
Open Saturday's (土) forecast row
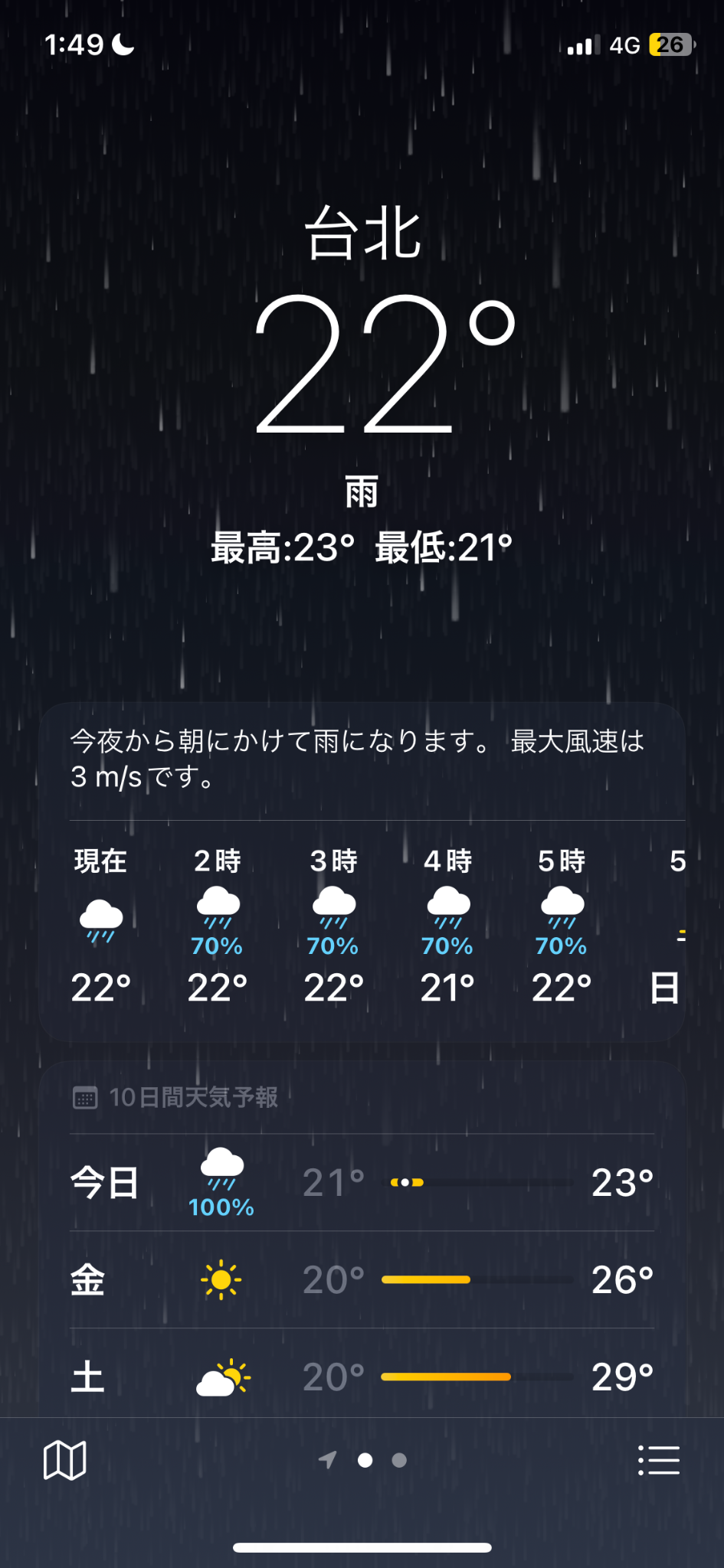click(362, 1376)
